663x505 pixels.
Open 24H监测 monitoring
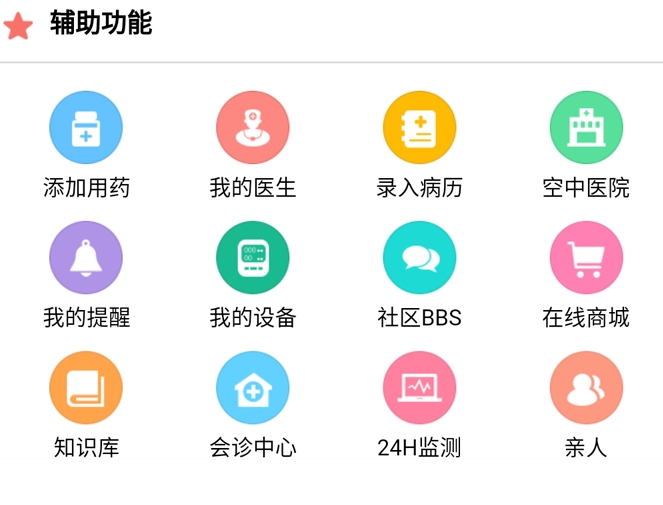pos(419,388)
